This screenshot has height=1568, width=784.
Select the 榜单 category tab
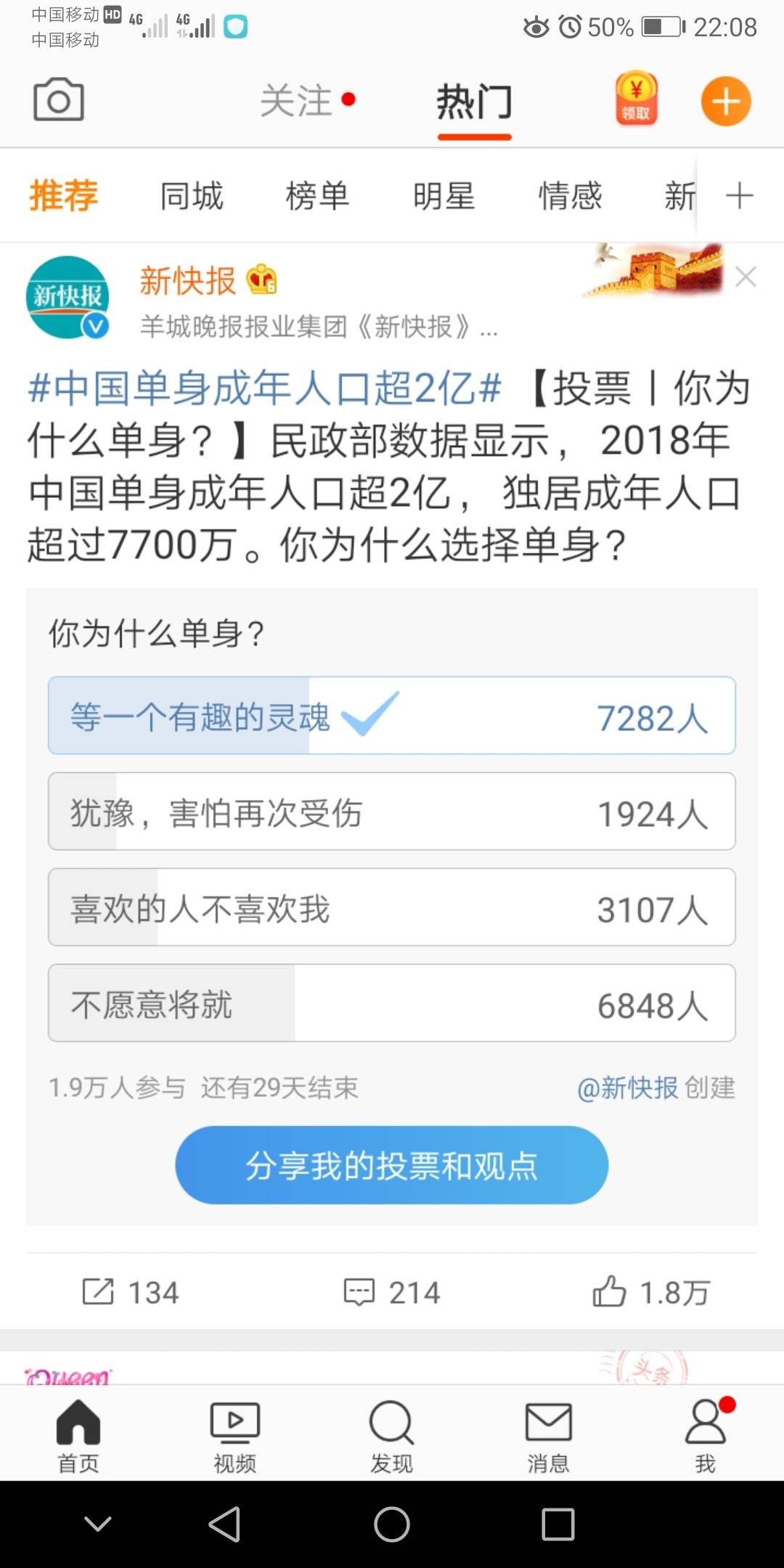(317, 196)
